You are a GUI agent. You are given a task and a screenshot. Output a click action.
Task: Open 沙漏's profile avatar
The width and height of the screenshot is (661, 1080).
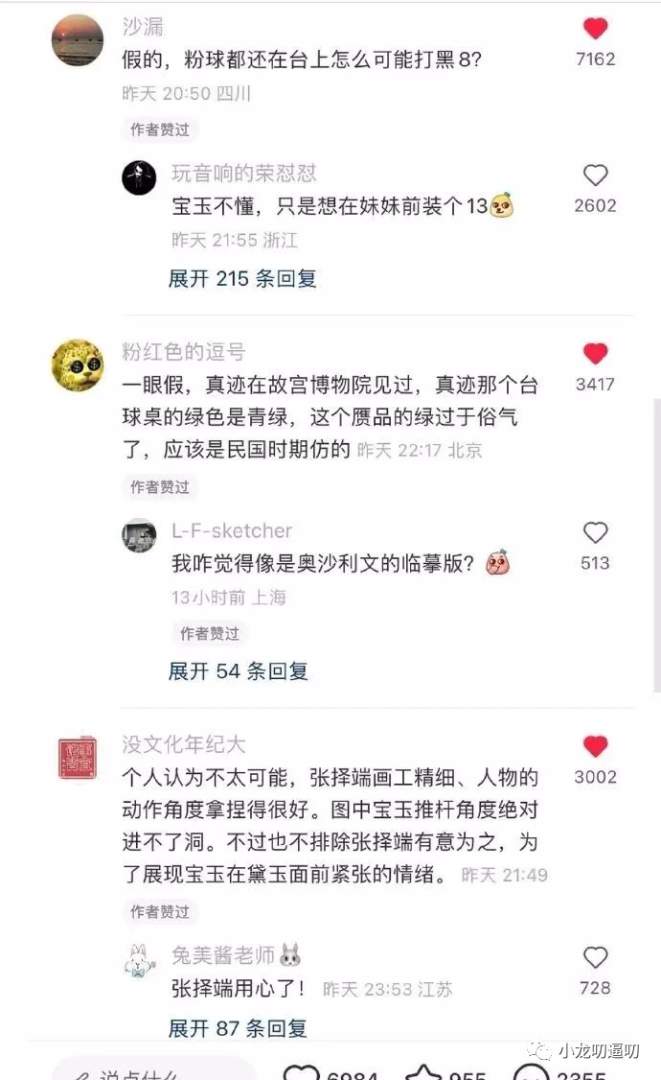click(x=77, y=41)
